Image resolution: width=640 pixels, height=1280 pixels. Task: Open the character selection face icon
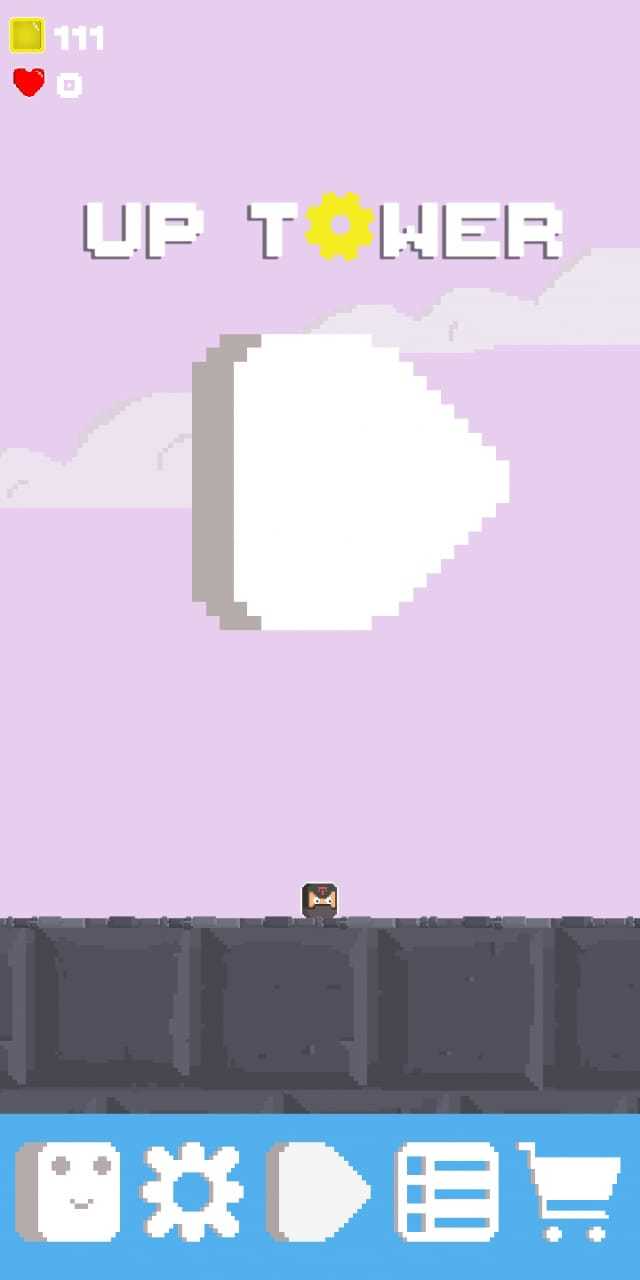pyautogui.click(x=69, y=1192)
